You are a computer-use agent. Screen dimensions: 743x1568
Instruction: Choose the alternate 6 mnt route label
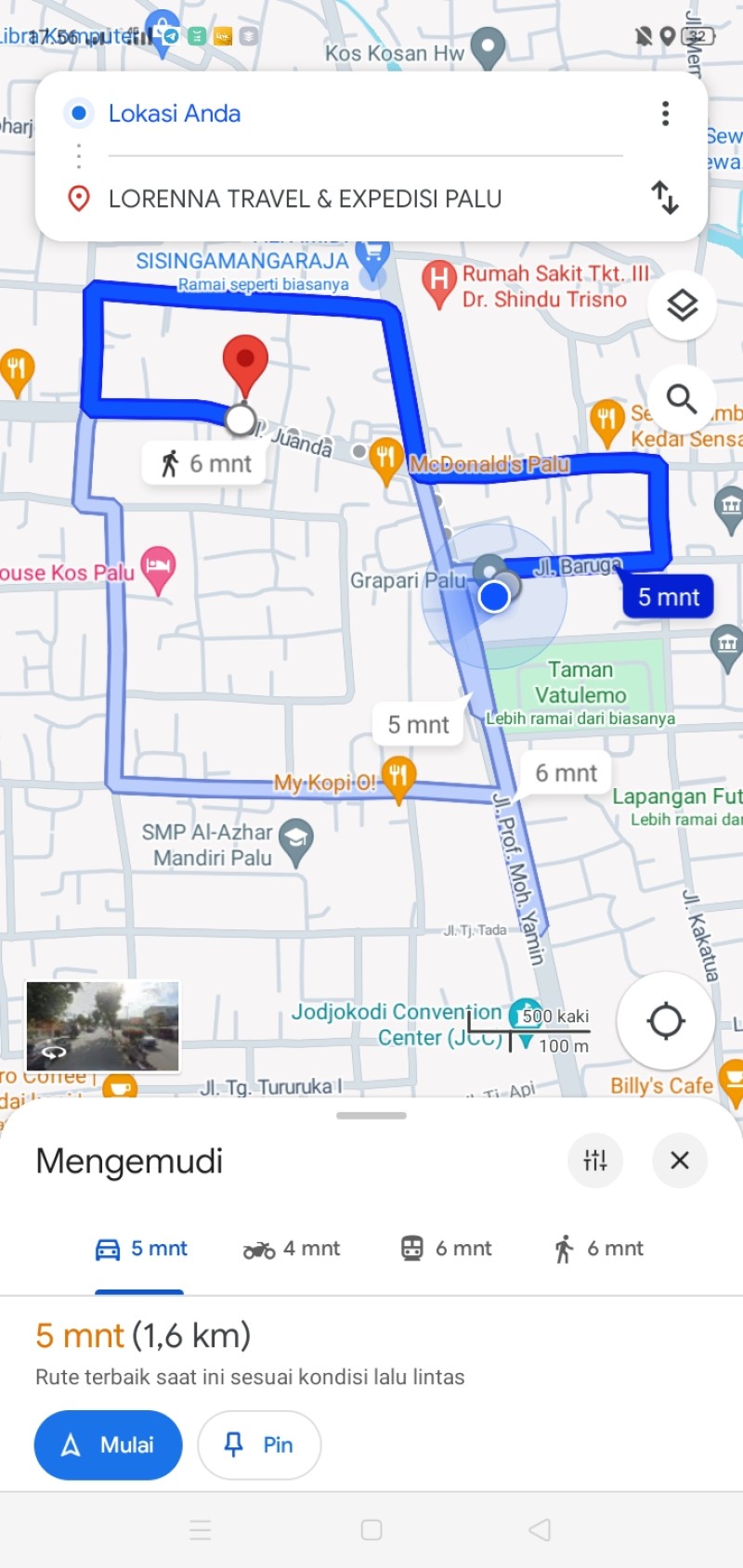tap(566, 772)
